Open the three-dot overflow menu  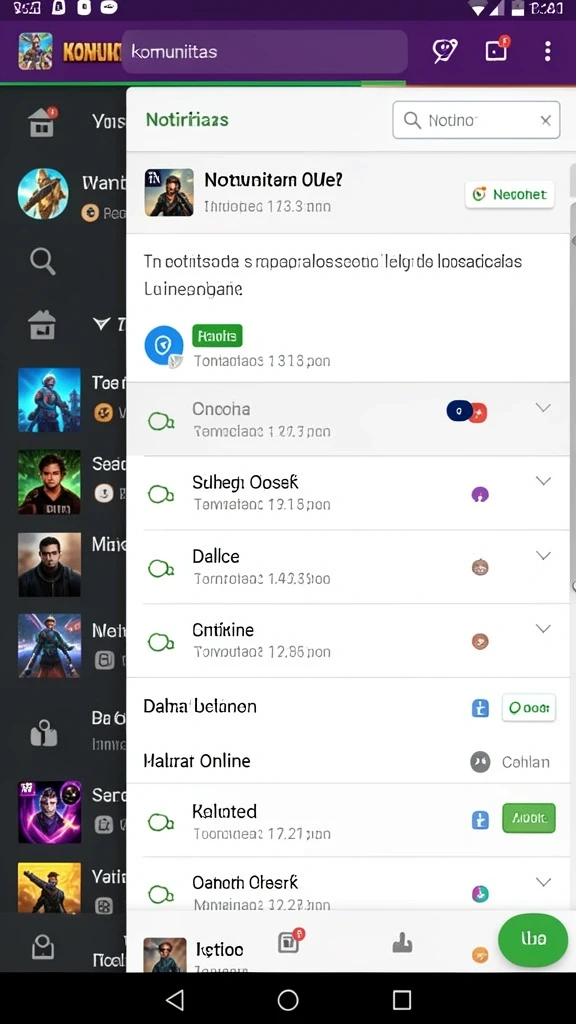pos(547,51)
